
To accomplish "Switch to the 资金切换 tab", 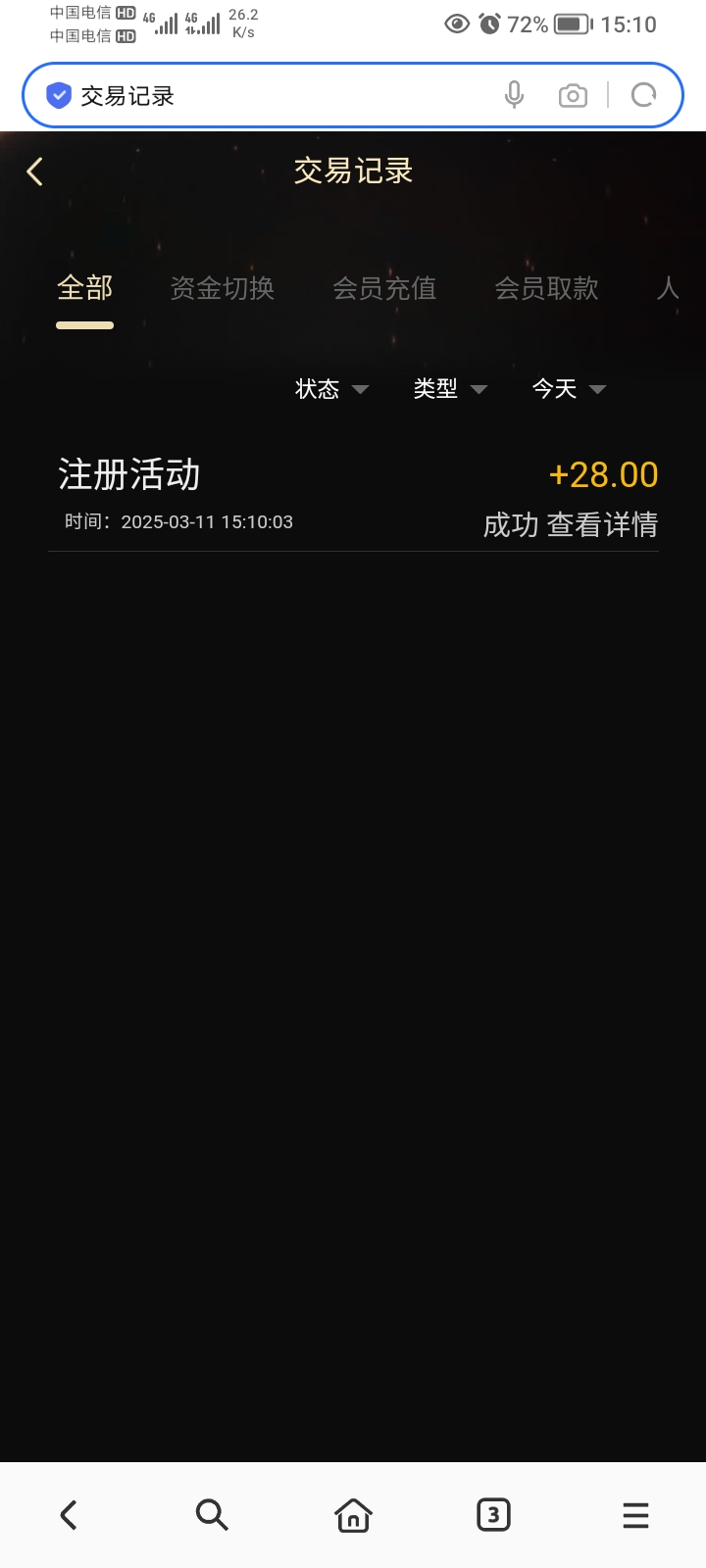I will coord(222,288).
